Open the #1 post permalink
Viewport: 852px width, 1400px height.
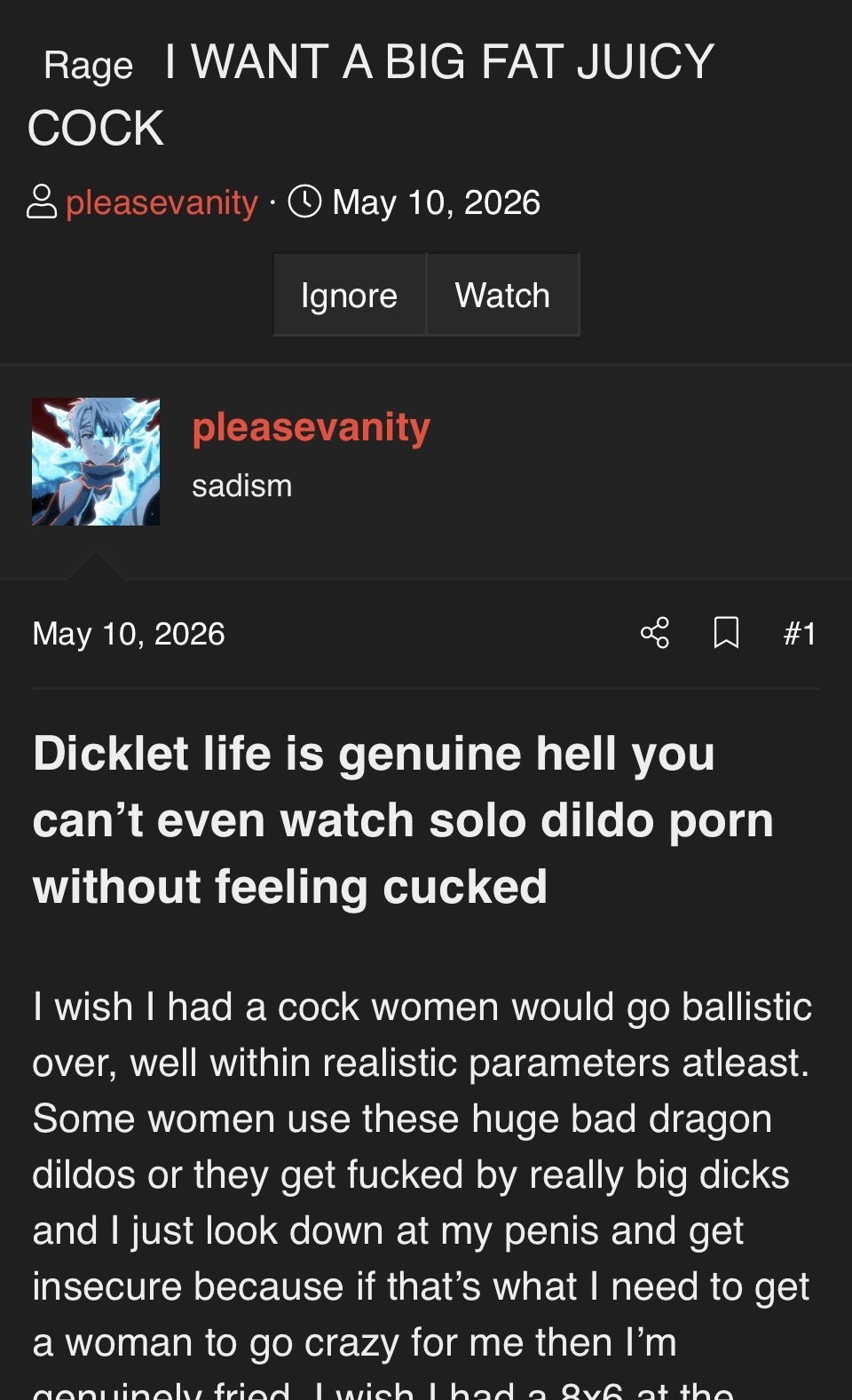[800, 634]
